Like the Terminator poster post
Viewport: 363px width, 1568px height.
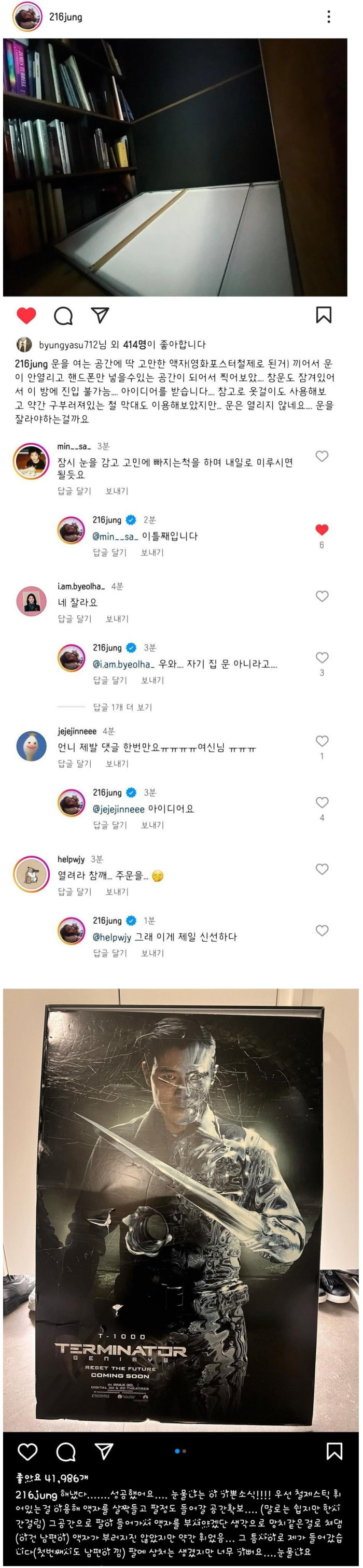[27, 1451]
